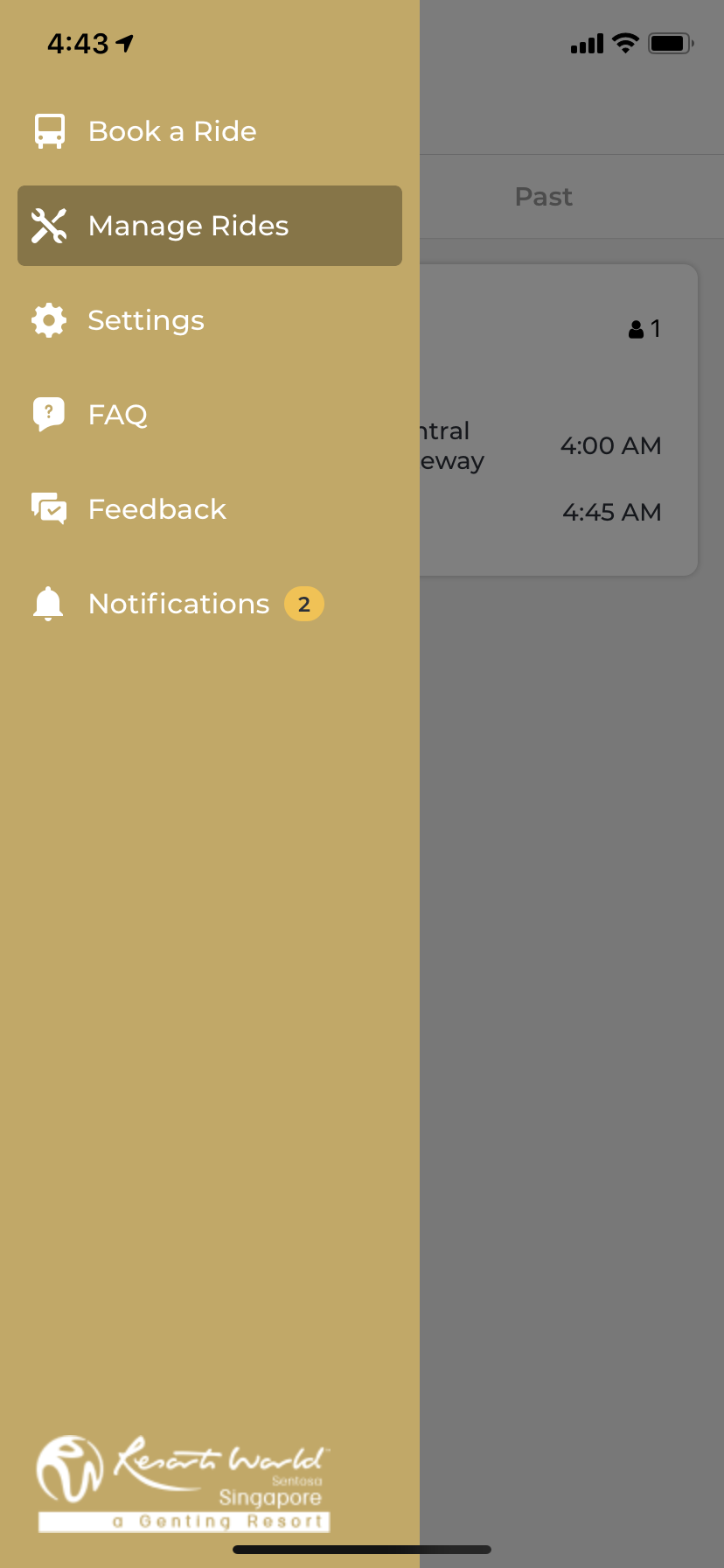Open the Feedback section

pos(157,509)
